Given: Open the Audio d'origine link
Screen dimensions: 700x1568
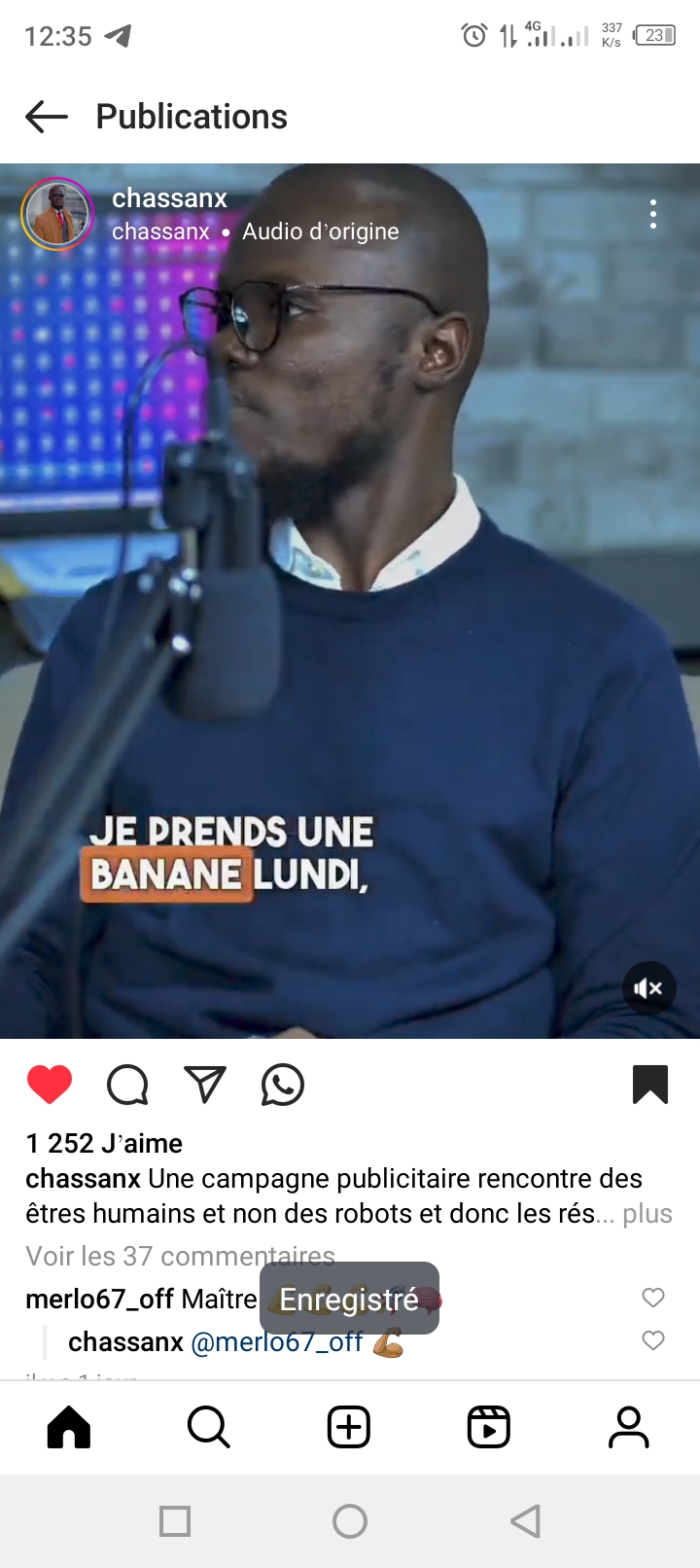Looking at the screenshot, I should point(320,232).
